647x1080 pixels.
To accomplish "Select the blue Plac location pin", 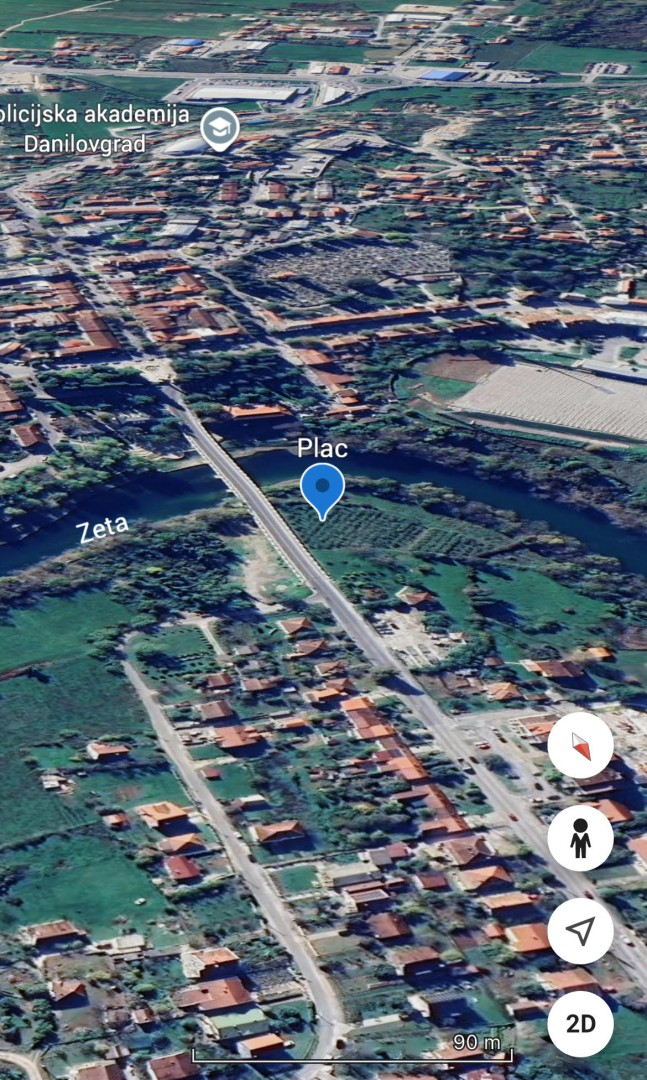I will 322,489.
